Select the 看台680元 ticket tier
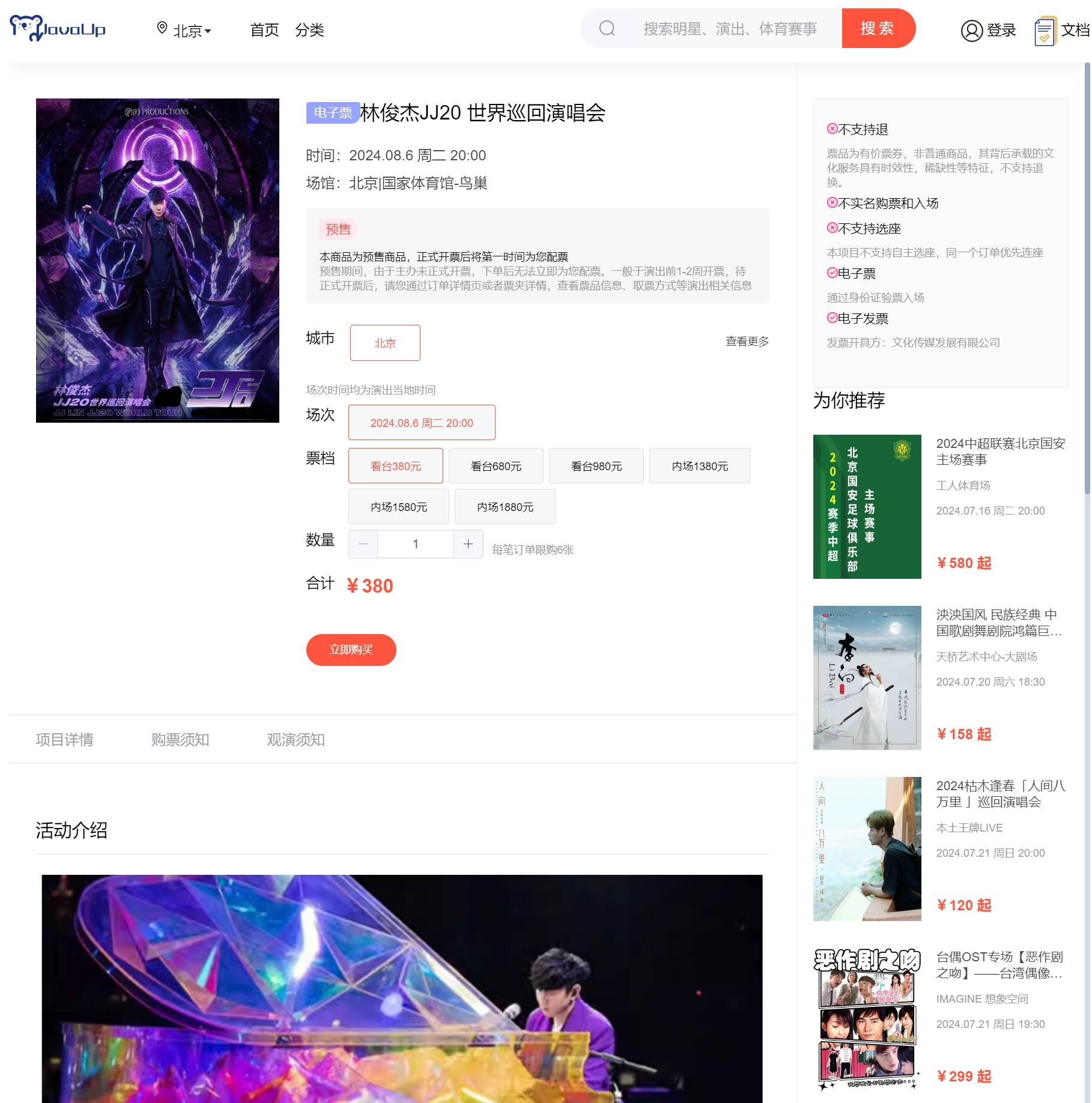1092x1103 pixels. point(496,466)
